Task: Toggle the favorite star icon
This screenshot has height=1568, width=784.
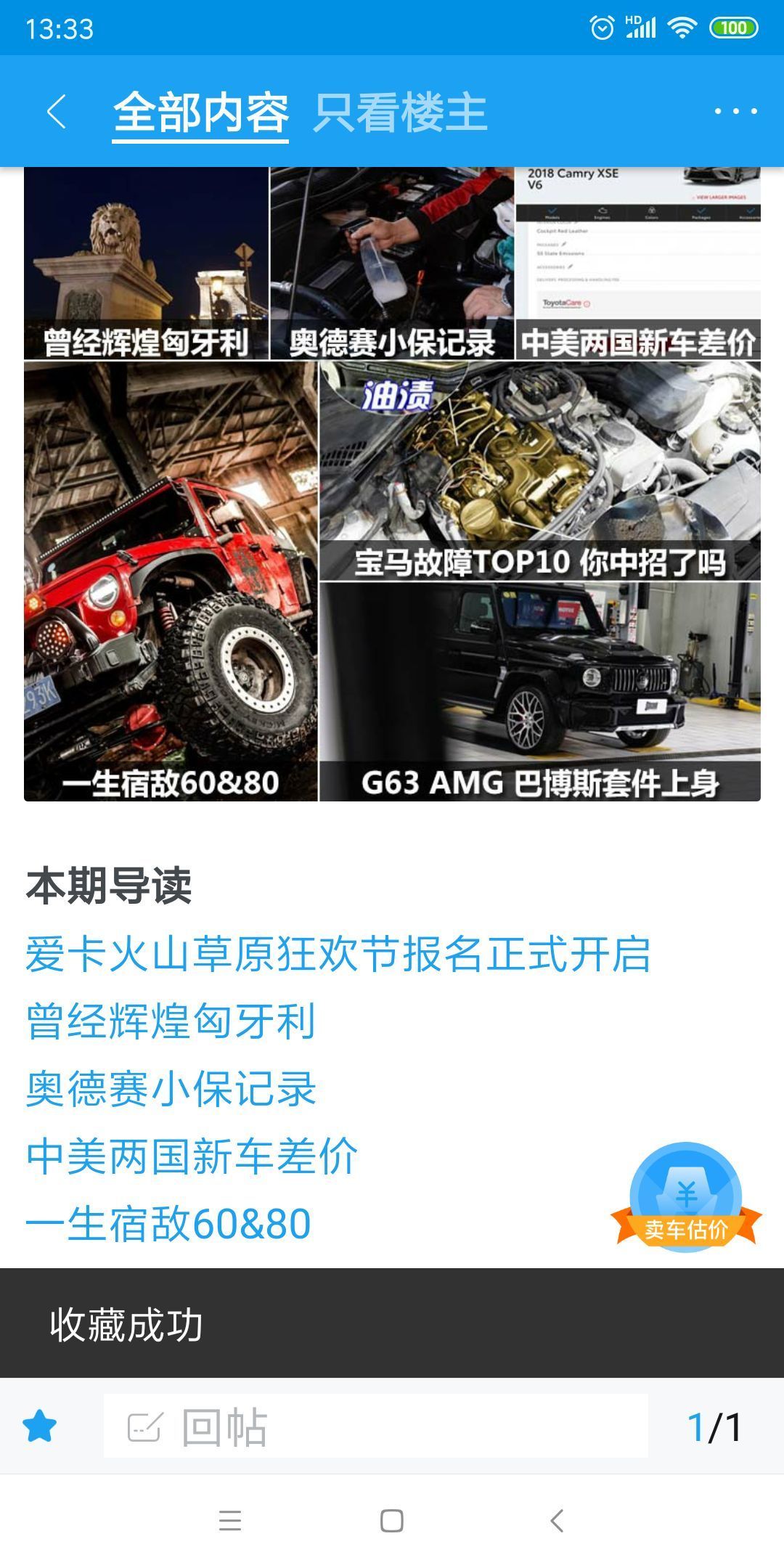Action: pos(40,1426)
